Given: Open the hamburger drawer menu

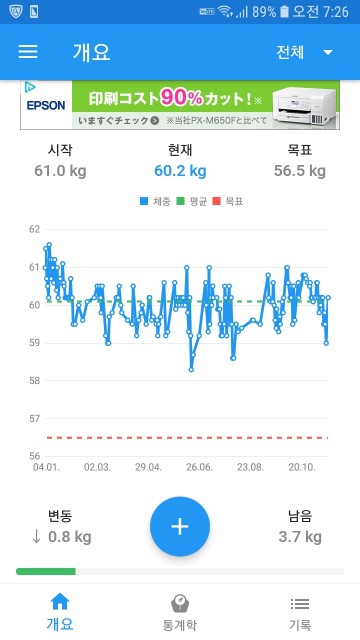Looking at the screenshot, I should 28,52.
